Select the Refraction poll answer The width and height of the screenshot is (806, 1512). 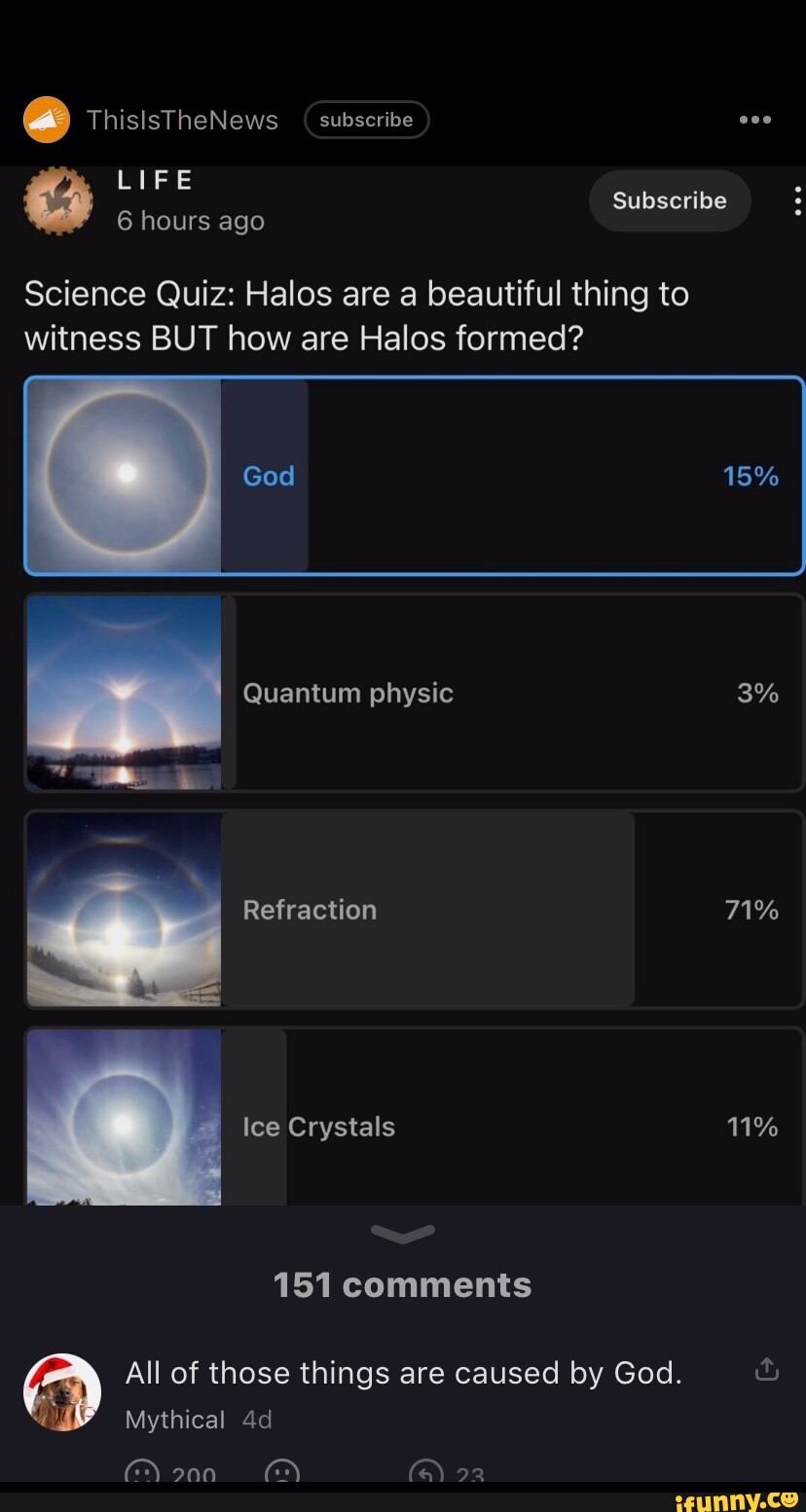[x=413, y=910]
